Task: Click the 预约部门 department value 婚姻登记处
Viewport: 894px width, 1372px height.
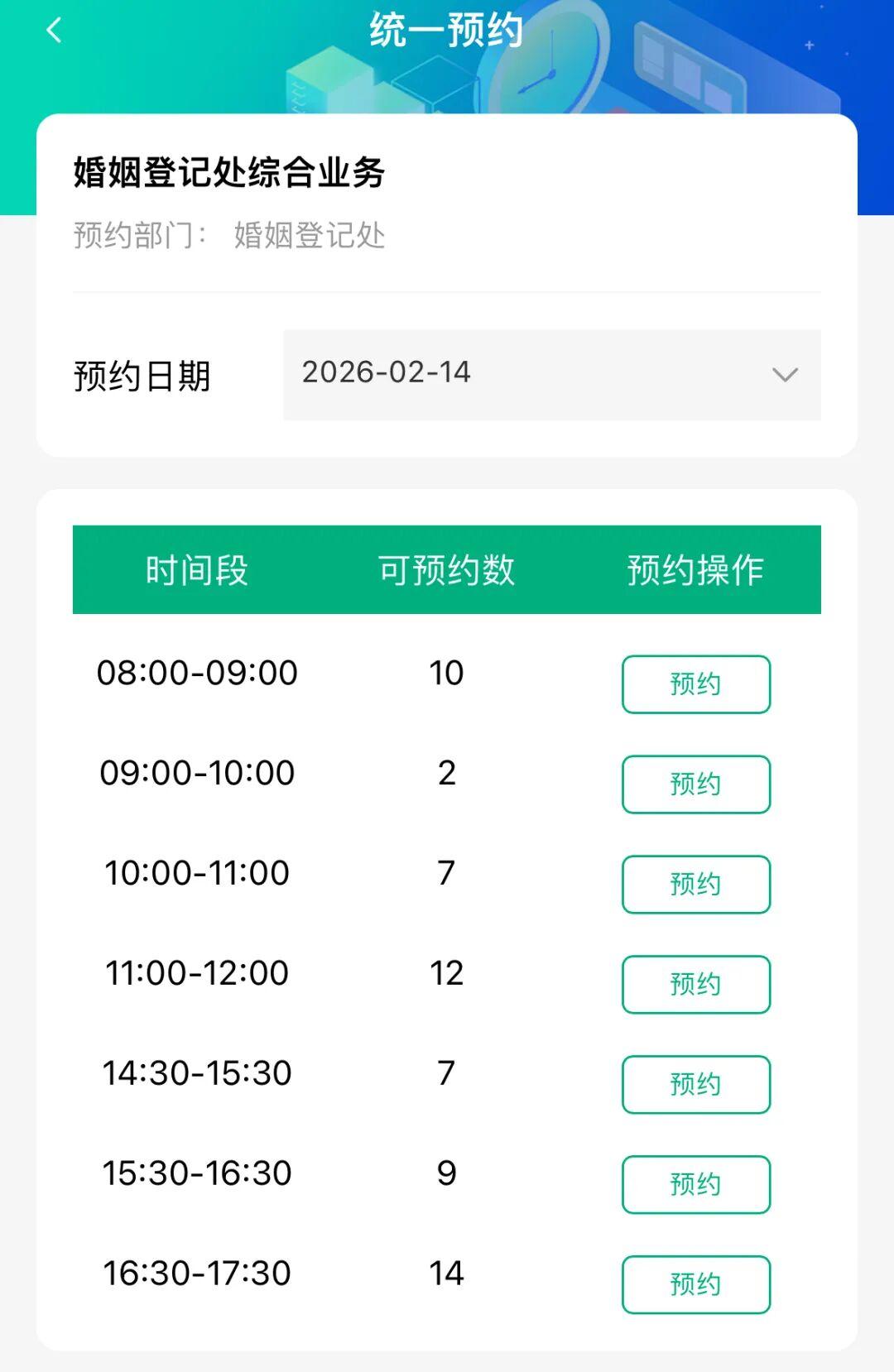Action: click(310, 234)
